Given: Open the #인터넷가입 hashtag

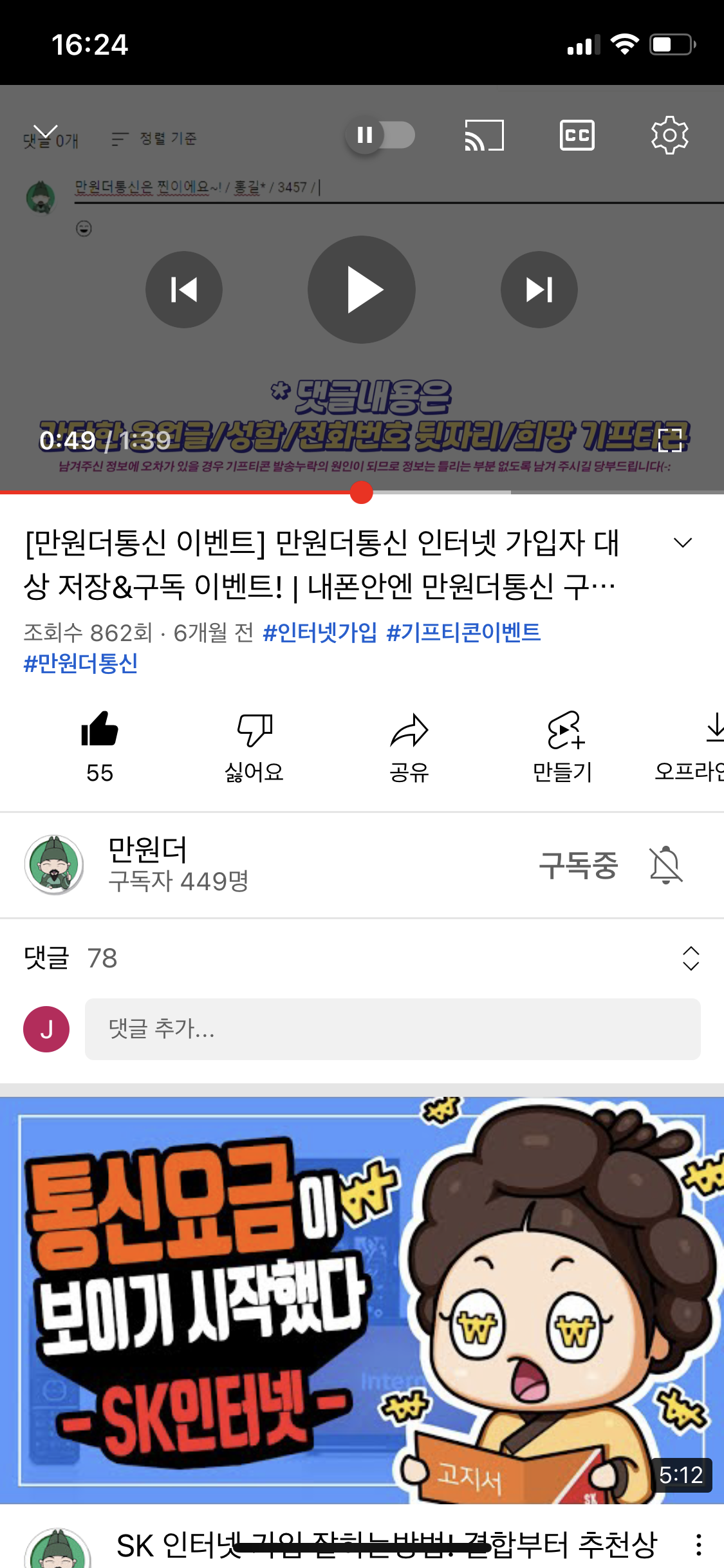Looking at the screenshot, I should point(320,632).
